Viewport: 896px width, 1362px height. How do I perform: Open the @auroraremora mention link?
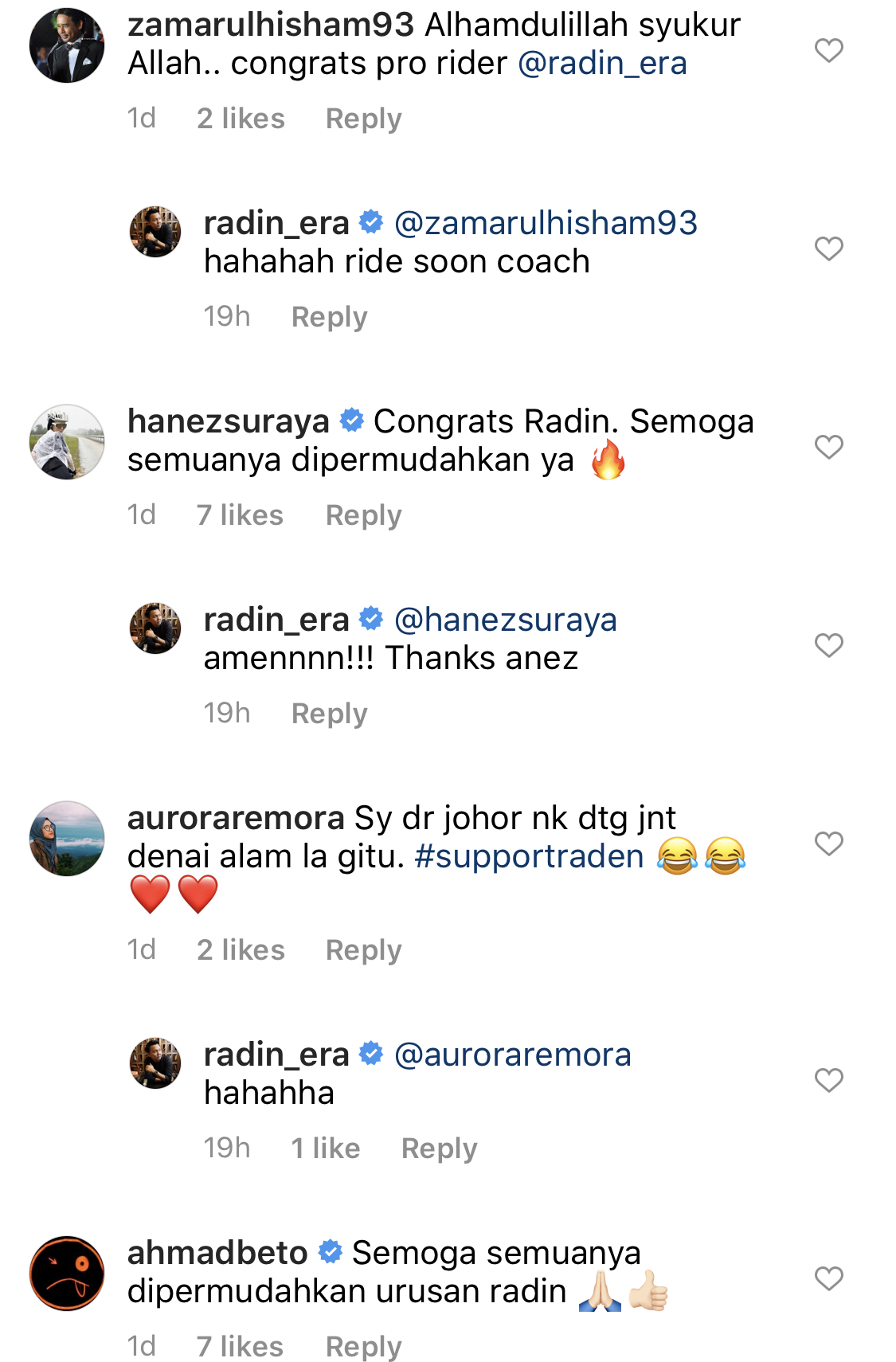pyautogui.click(x=513, y=1055)
